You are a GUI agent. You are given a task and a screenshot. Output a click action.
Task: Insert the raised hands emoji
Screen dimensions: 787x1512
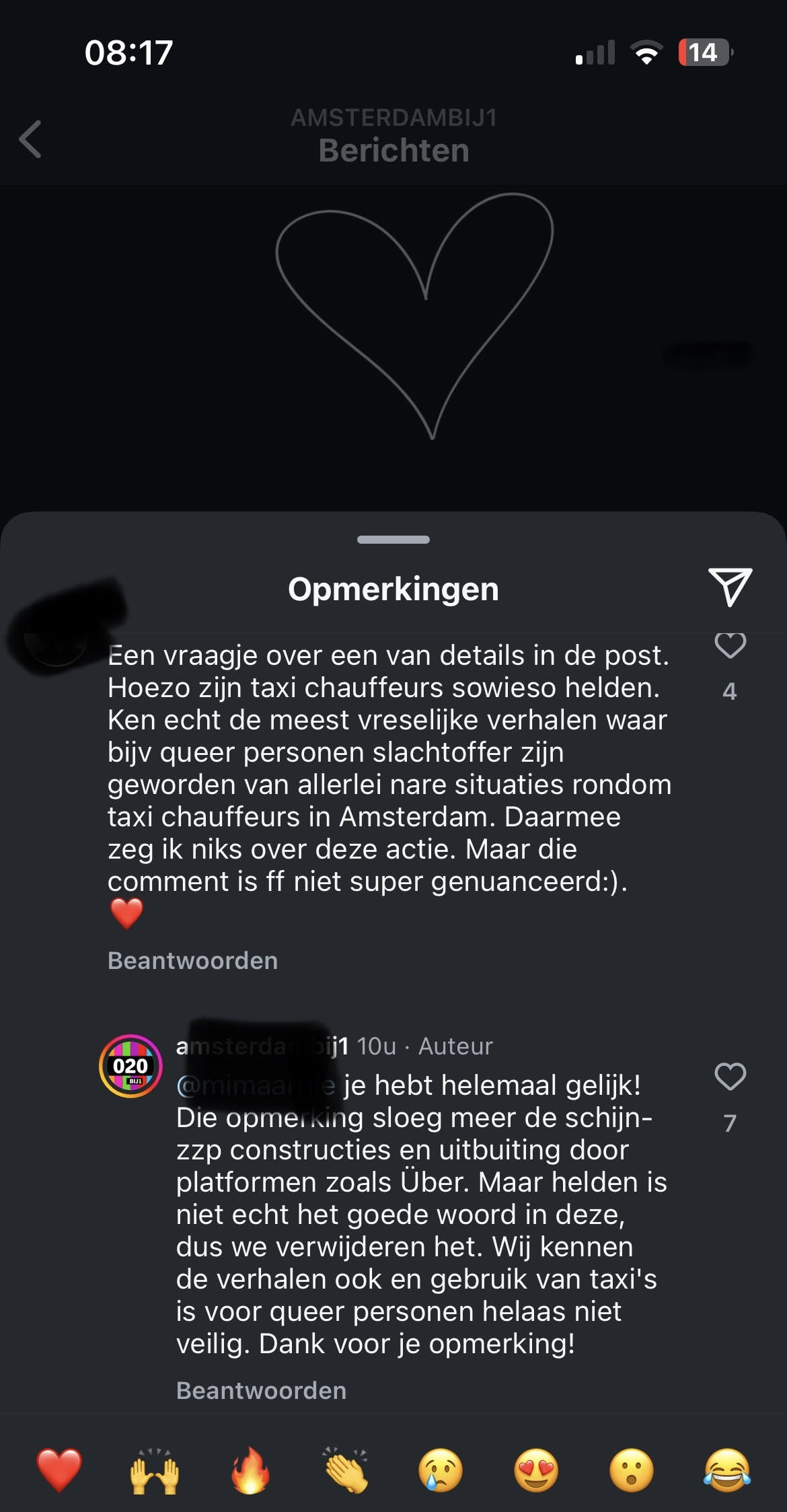pos(155,1470)
